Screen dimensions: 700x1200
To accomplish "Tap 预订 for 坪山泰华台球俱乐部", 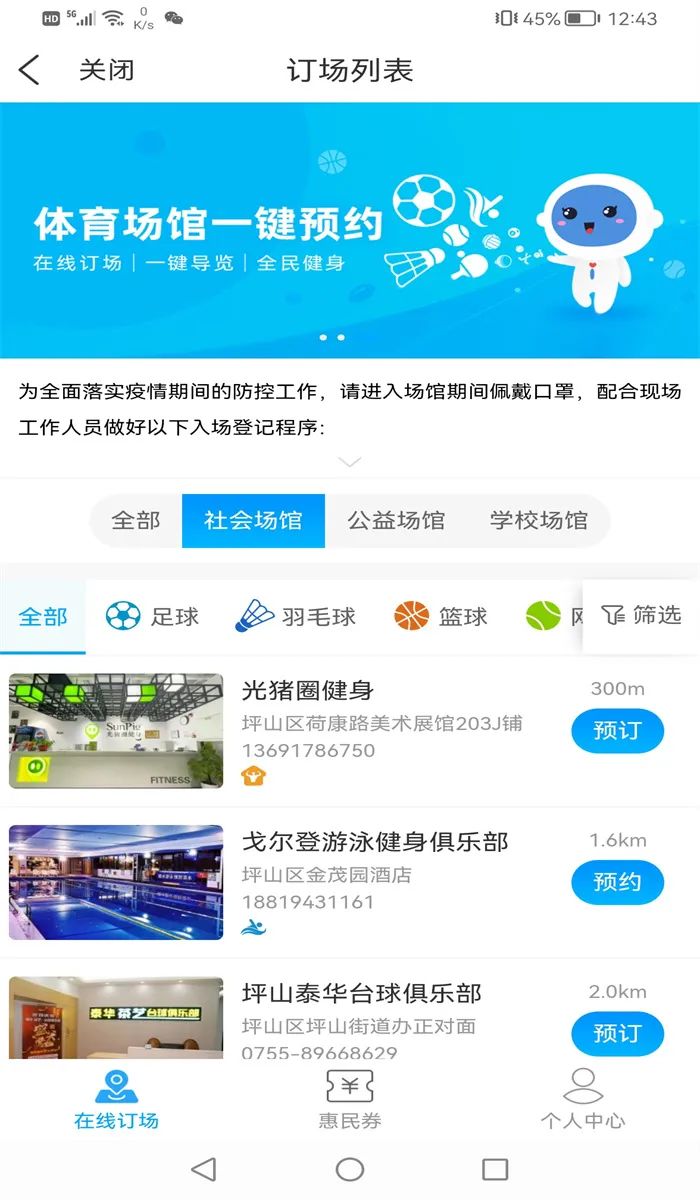I will tap(617, 1033).
